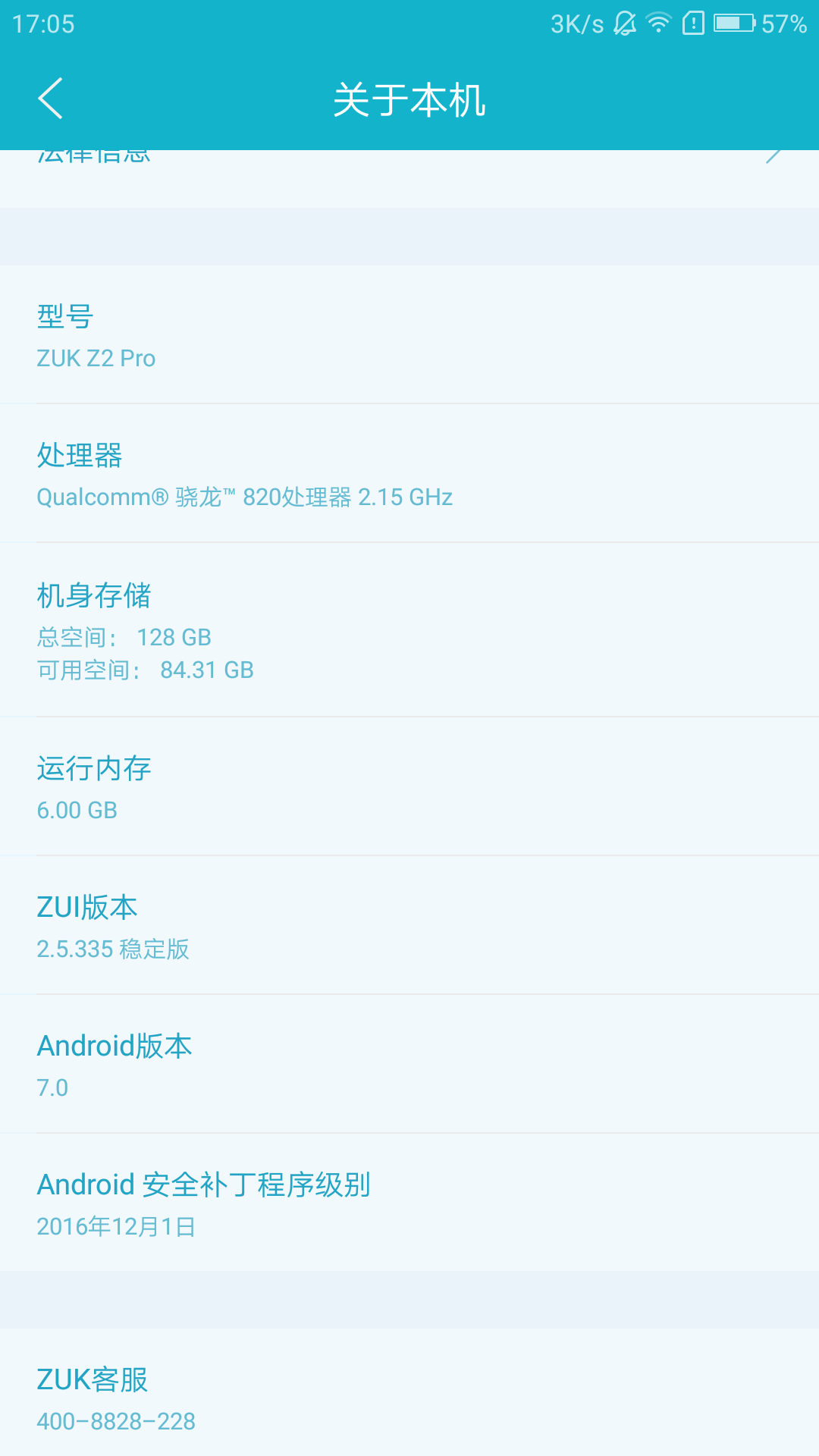This screenshot has height=1456, width=819.
Task: Tap the Android版本 7.0 row
Action: (x=409, y=1064)
